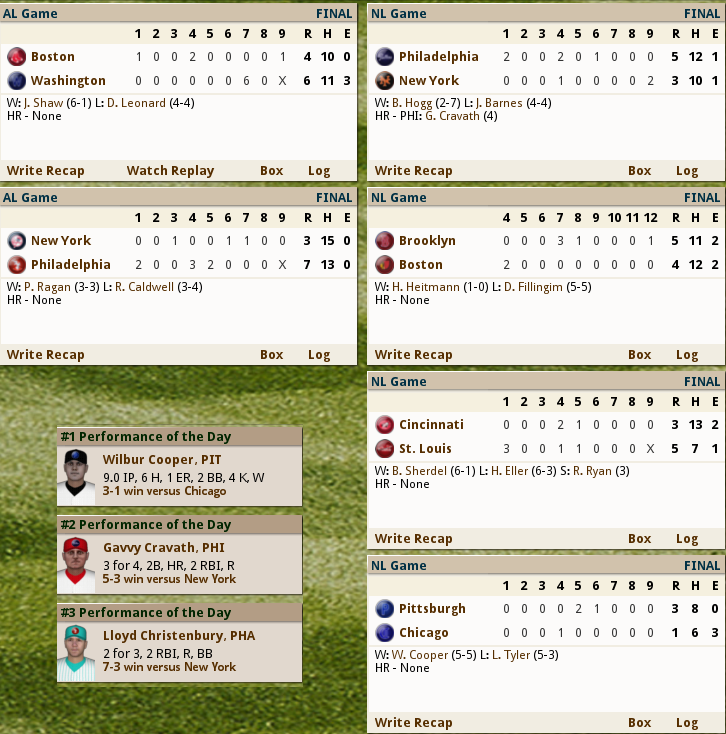726x734 pixels.
Task: Write Recap for Brooklyn vs Boston game
Action: tap(414, 354)
